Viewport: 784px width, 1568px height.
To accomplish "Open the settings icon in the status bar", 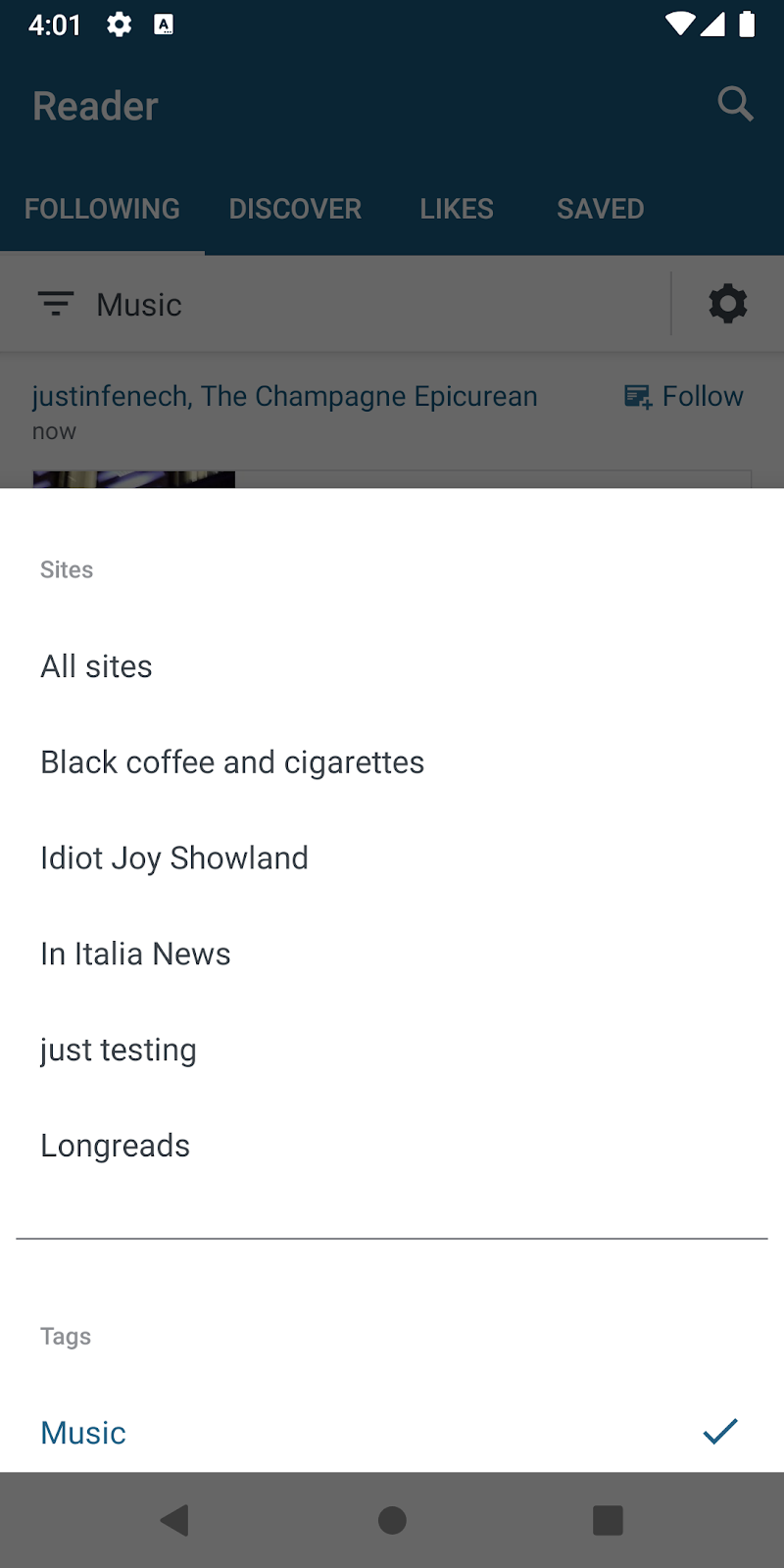I will click(x=119, y=24).
